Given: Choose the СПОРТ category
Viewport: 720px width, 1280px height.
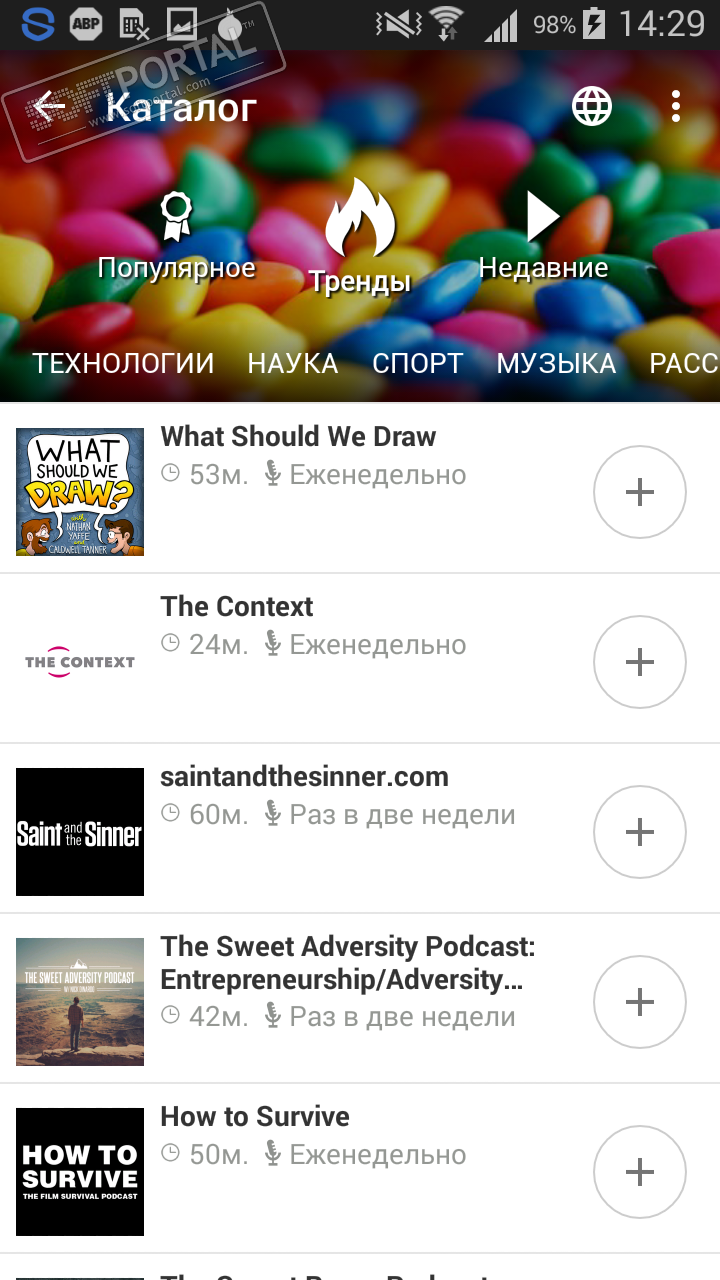Looking at the screenshot, I should [418, 363].
